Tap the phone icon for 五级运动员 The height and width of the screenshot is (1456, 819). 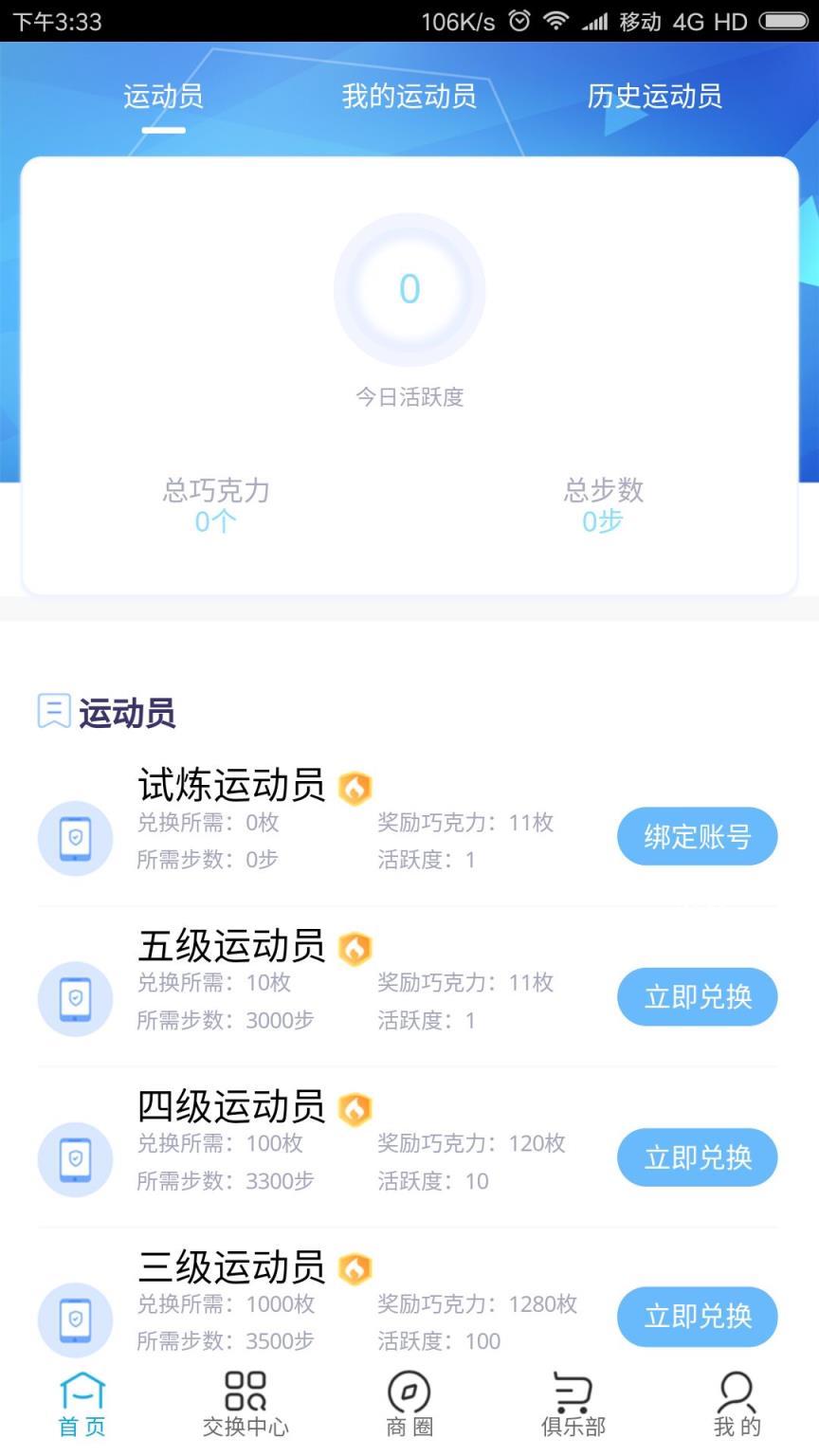pyautogui.click(x=75, y=998)
